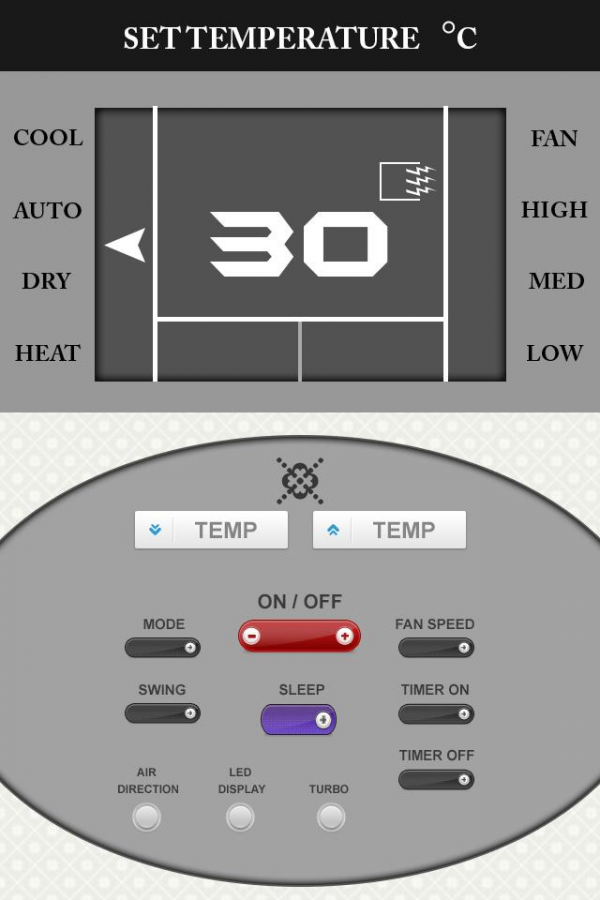Toggle the LED DISPLAY button

(x=240, y=817)
